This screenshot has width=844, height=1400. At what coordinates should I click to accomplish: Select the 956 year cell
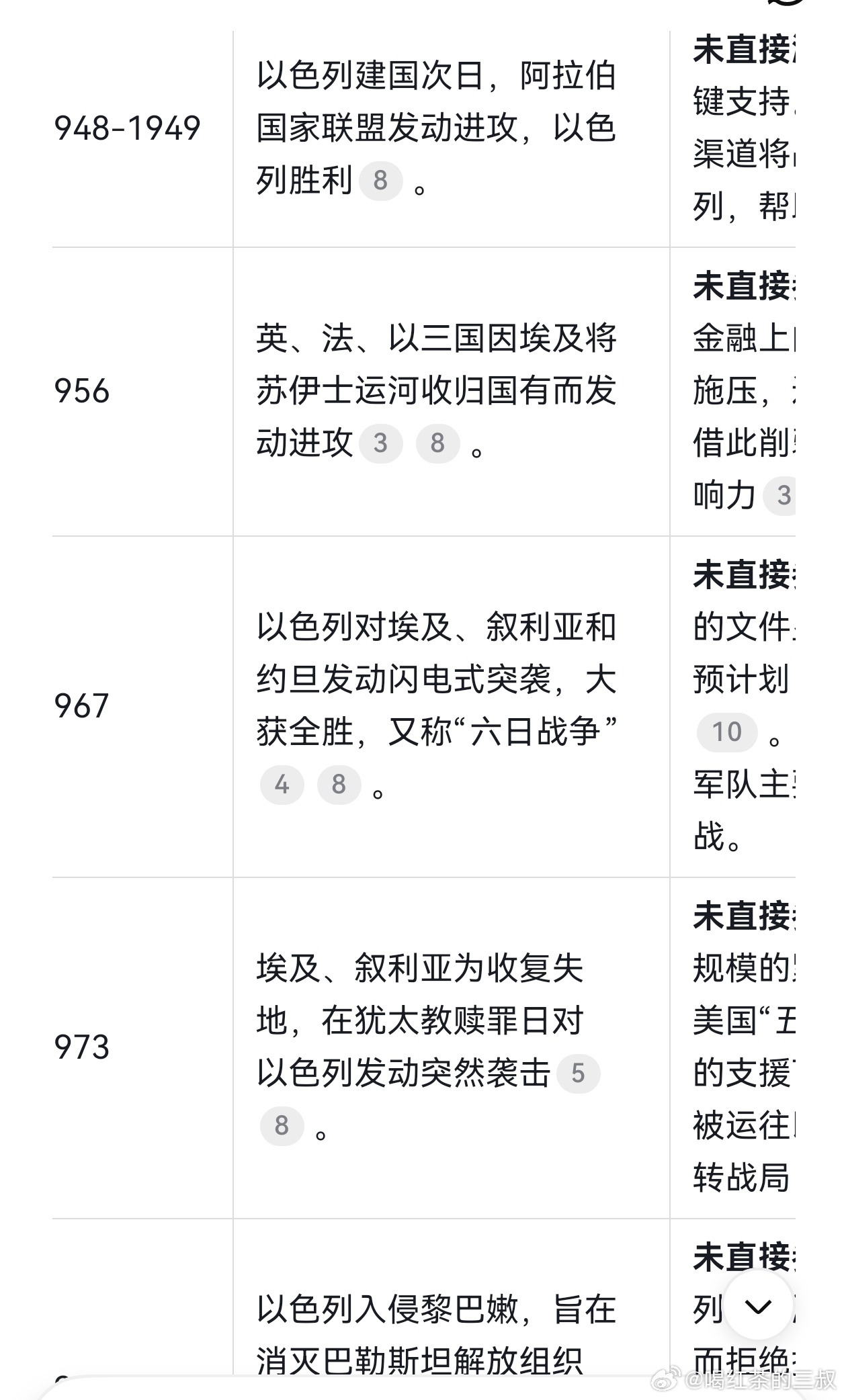point(81,392)
